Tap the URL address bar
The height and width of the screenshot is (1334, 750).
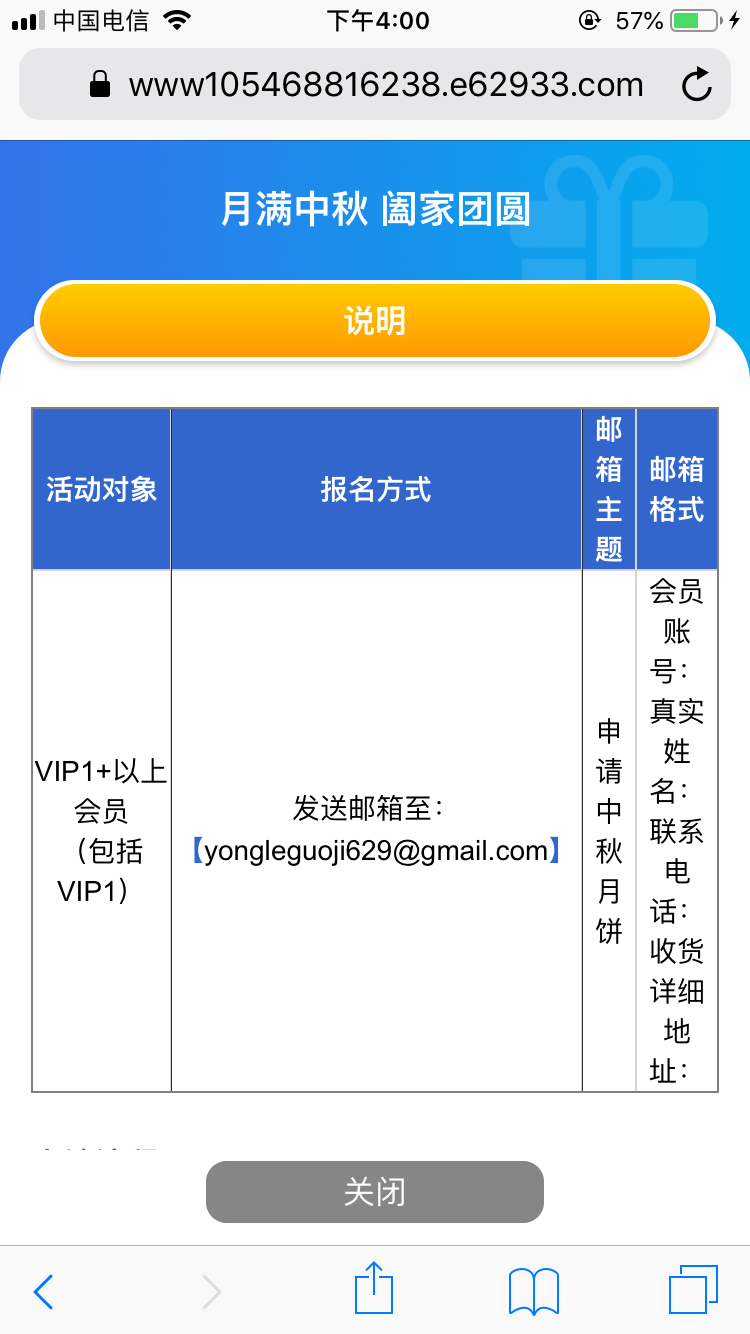(375, 84)
